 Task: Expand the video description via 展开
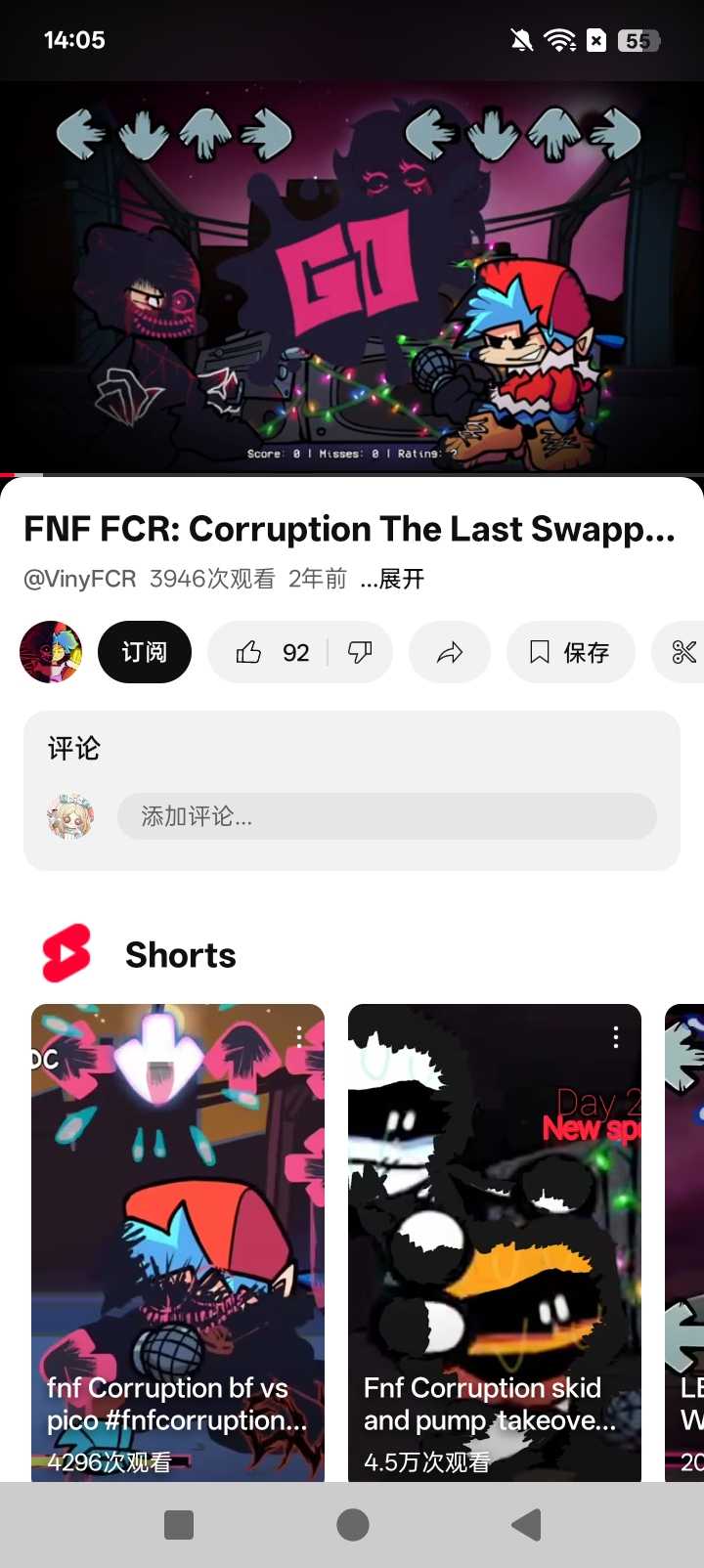click(x=393, y=580)
